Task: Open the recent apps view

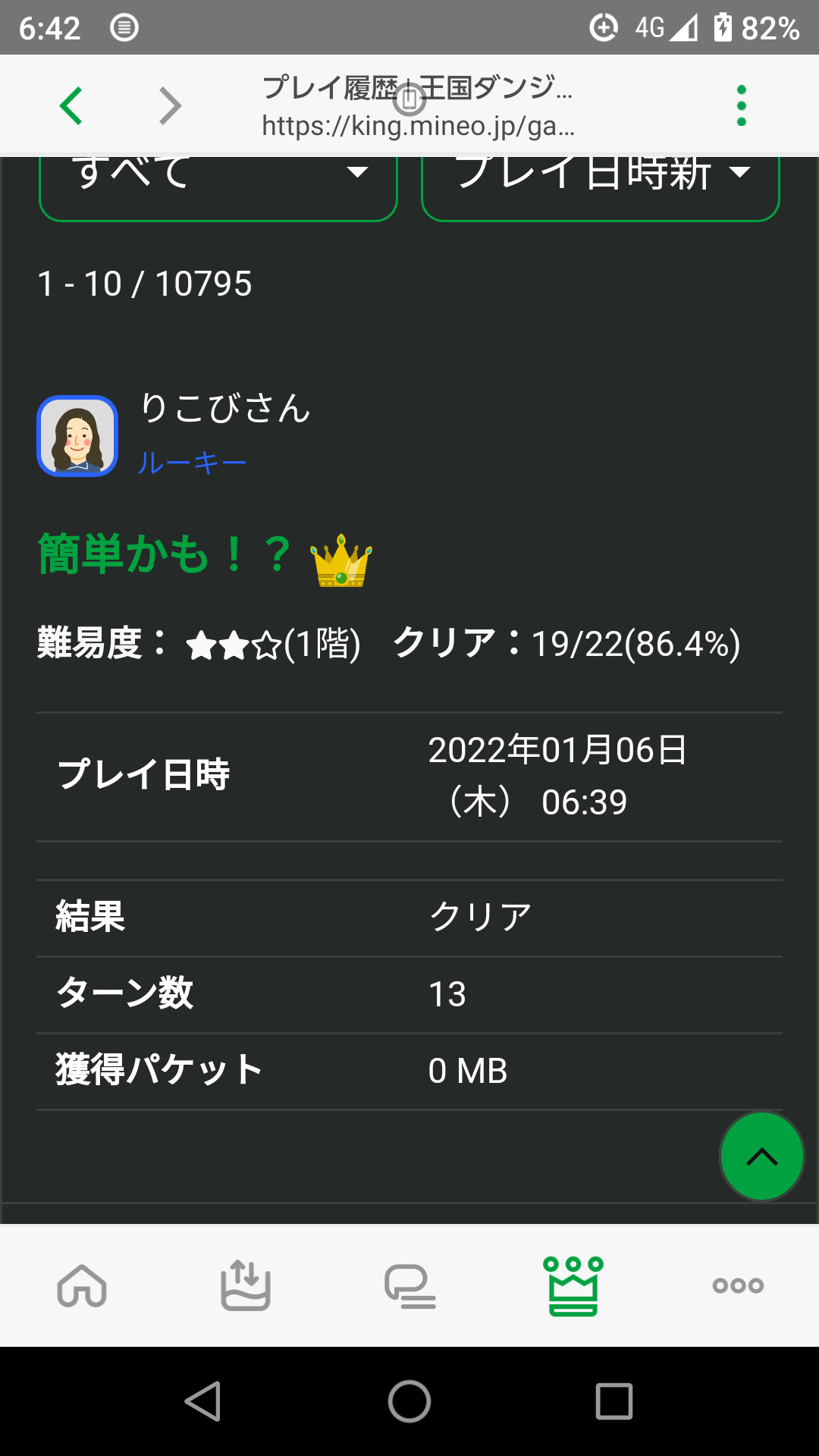Action: [614, 1401]
